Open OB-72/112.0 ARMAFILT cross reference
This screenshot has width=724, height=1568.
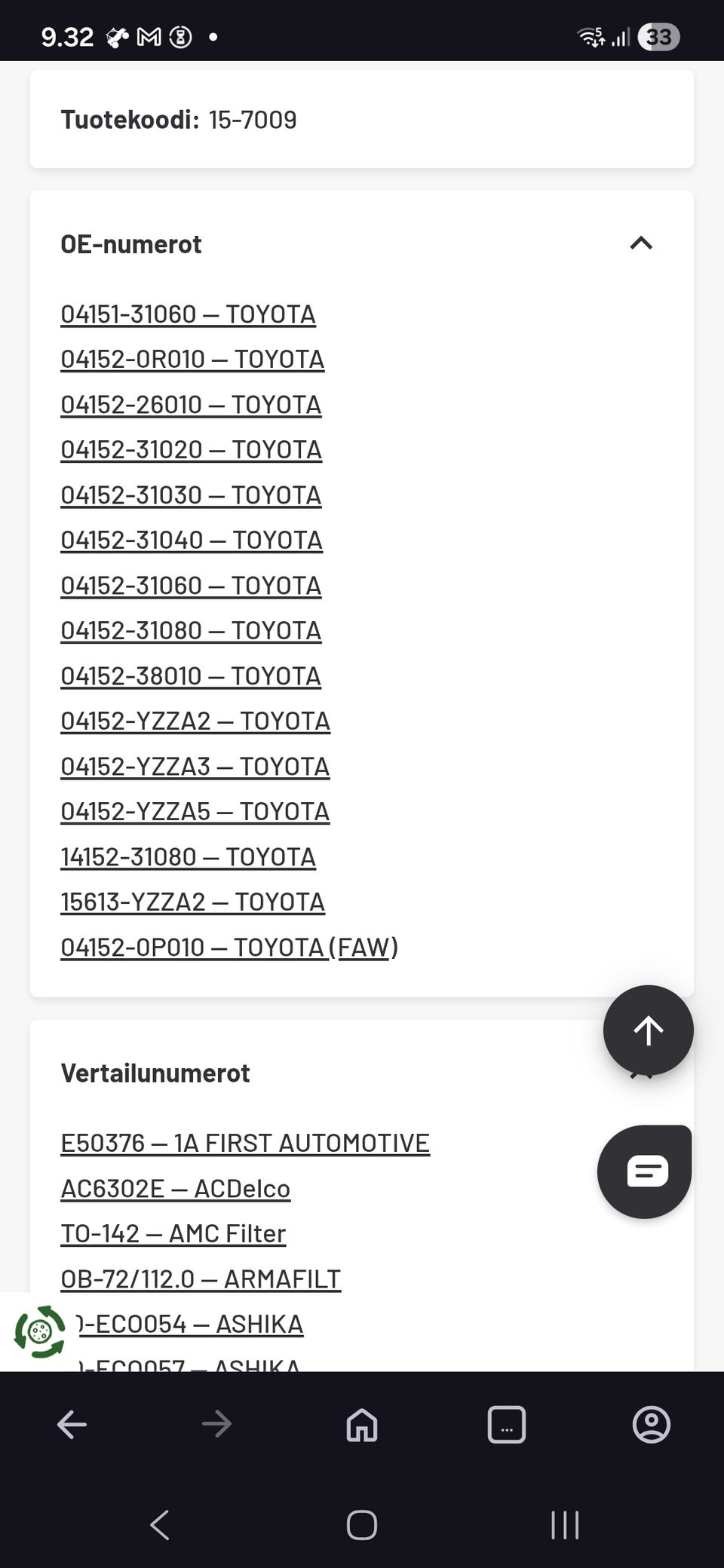[201, 1279]
